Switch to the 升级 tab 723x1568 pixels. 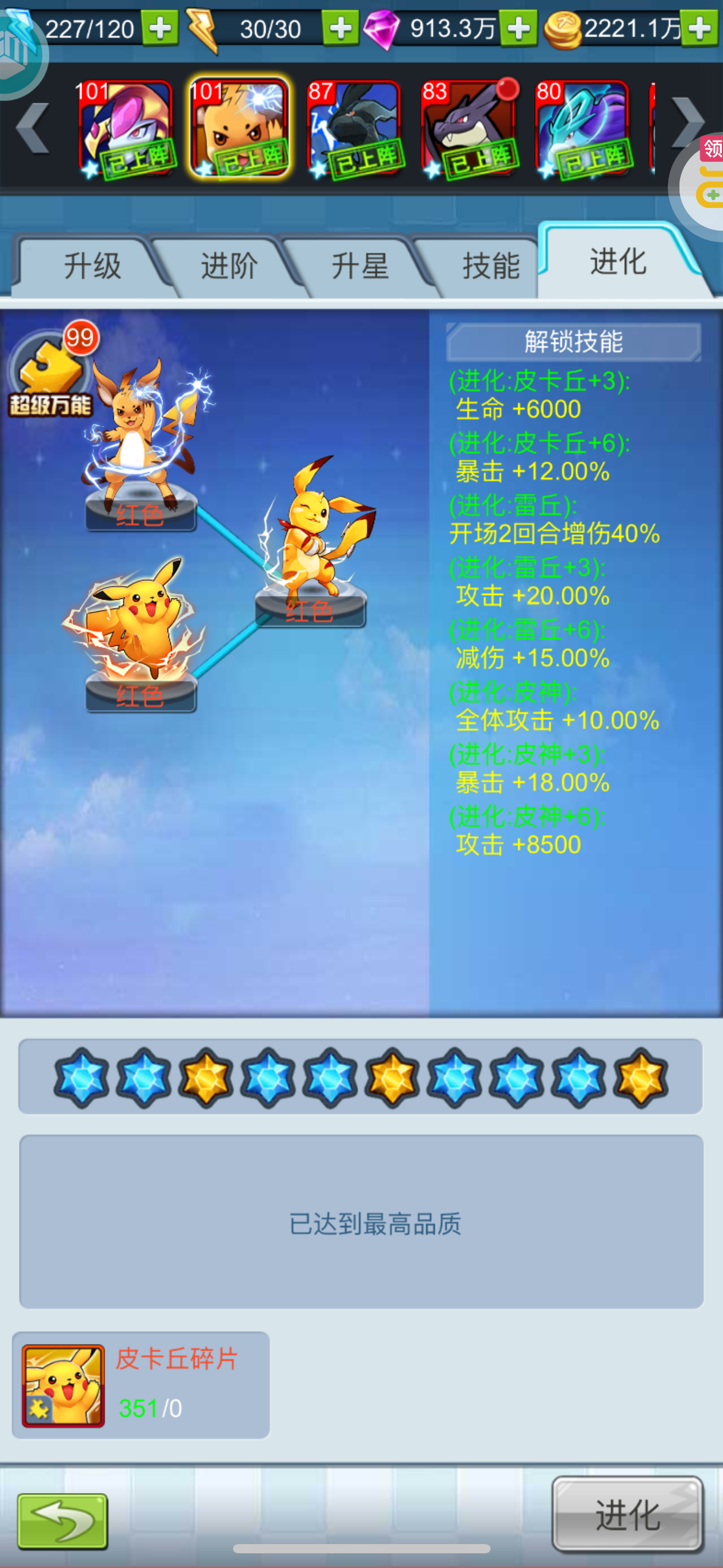(92, 266)
